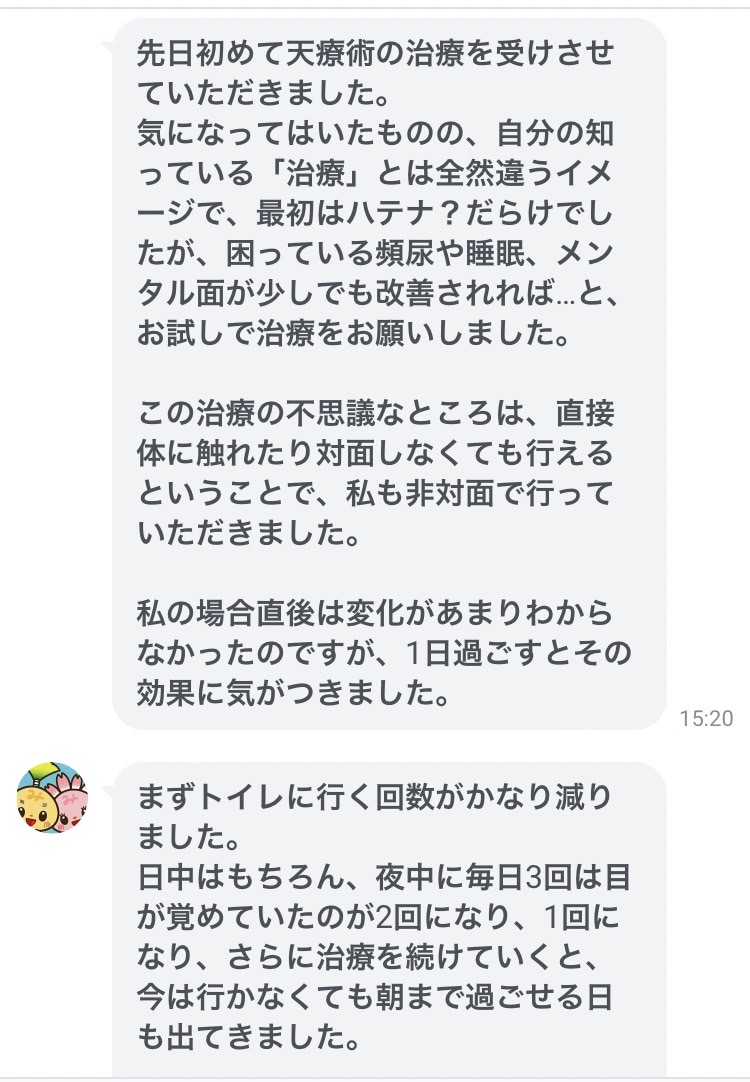This screenshot has height=1082, width=750.
Task: Open the sender's profile avatar
Action: click(x=53, y=797)
